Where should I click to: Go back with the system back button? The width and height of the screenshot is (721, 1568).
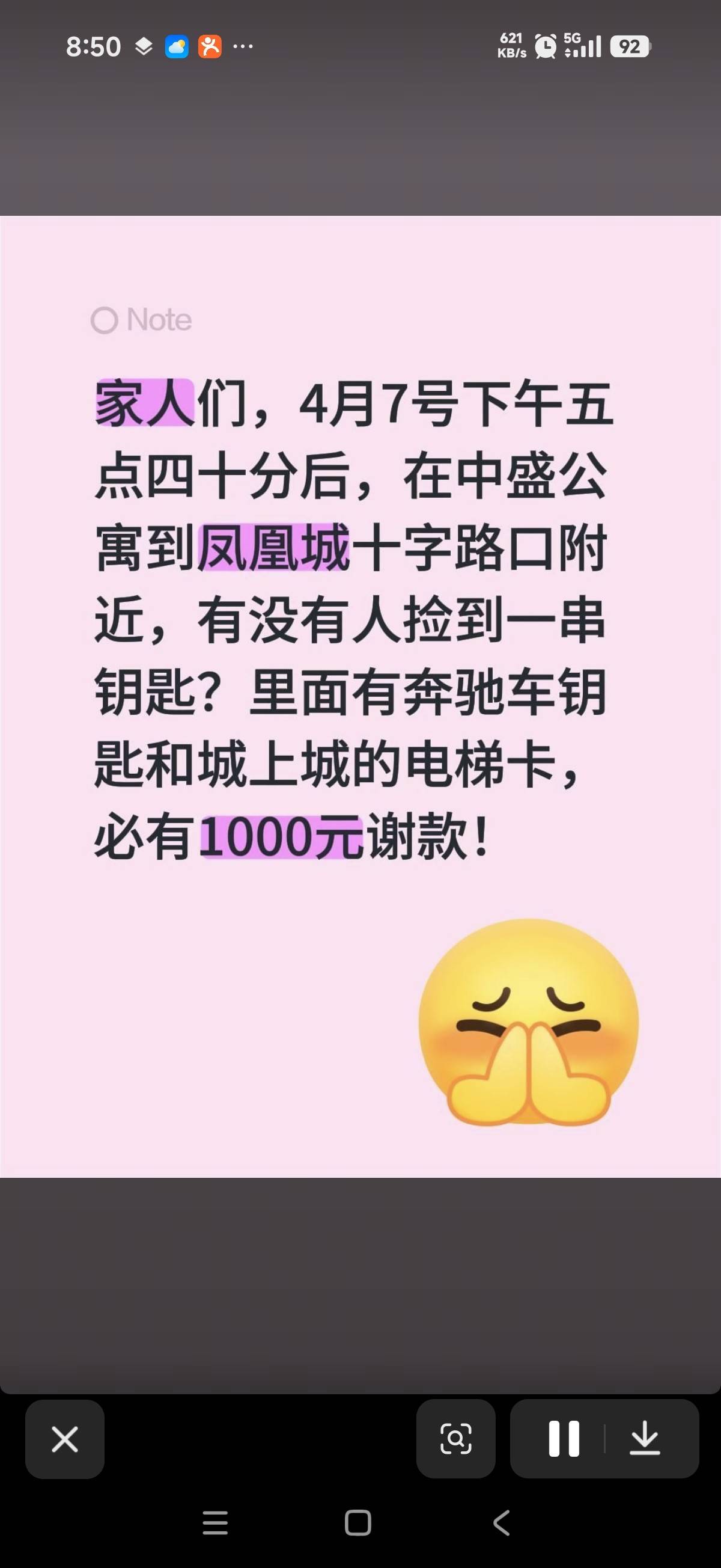pyautogui.click(x=501, y=1523)
